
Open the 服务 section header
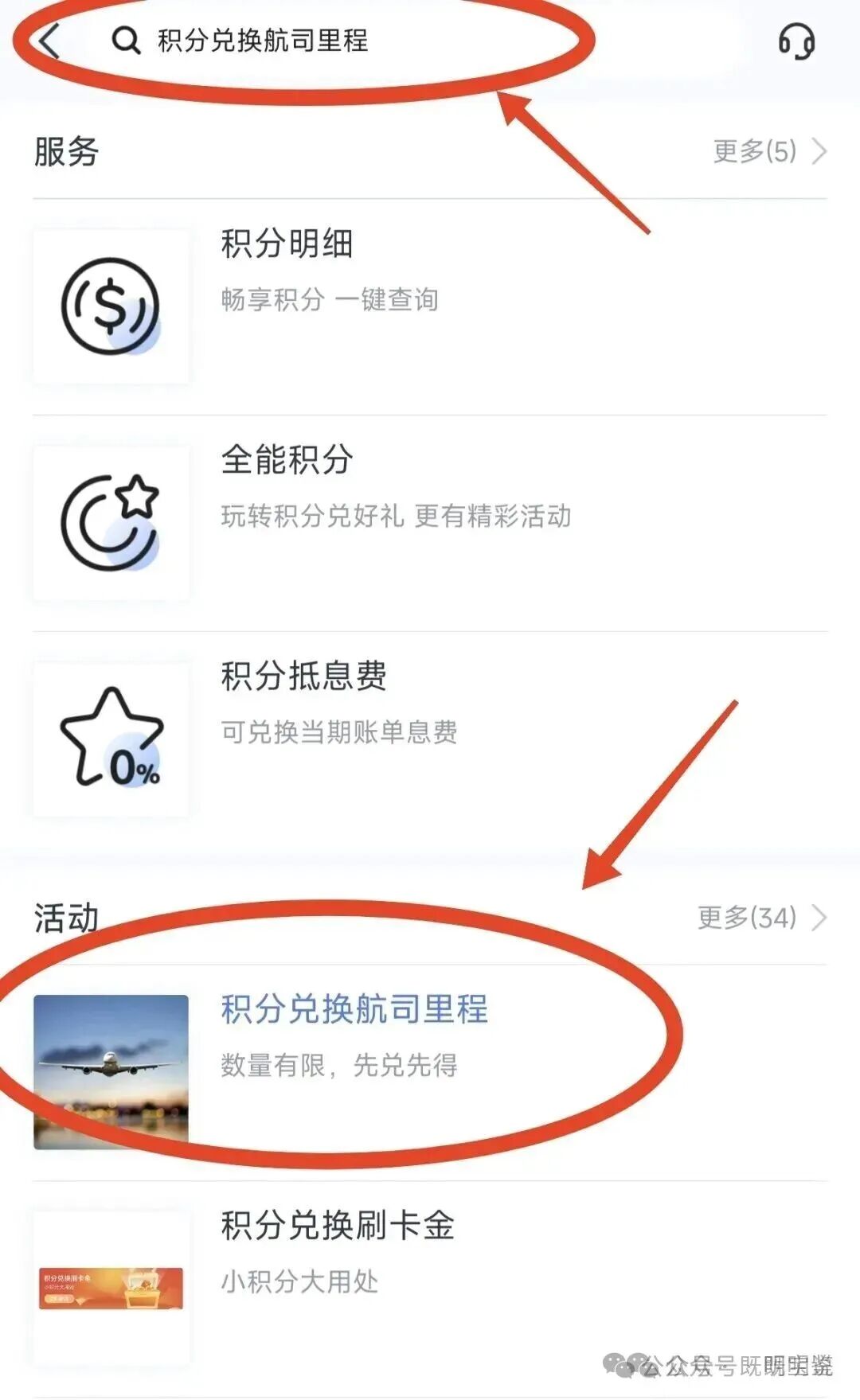[64, 153]
